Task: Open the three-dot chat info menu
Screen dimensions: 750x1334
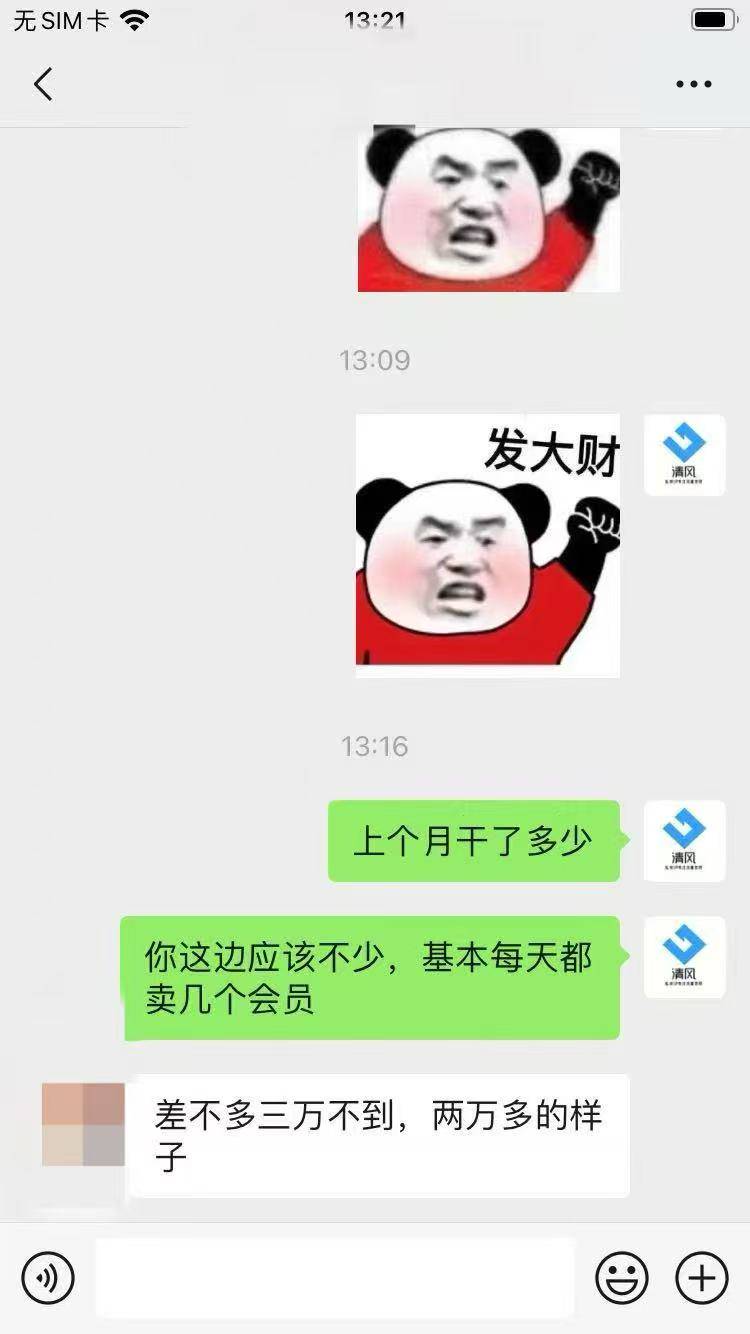Action: (x=693, y=85)
